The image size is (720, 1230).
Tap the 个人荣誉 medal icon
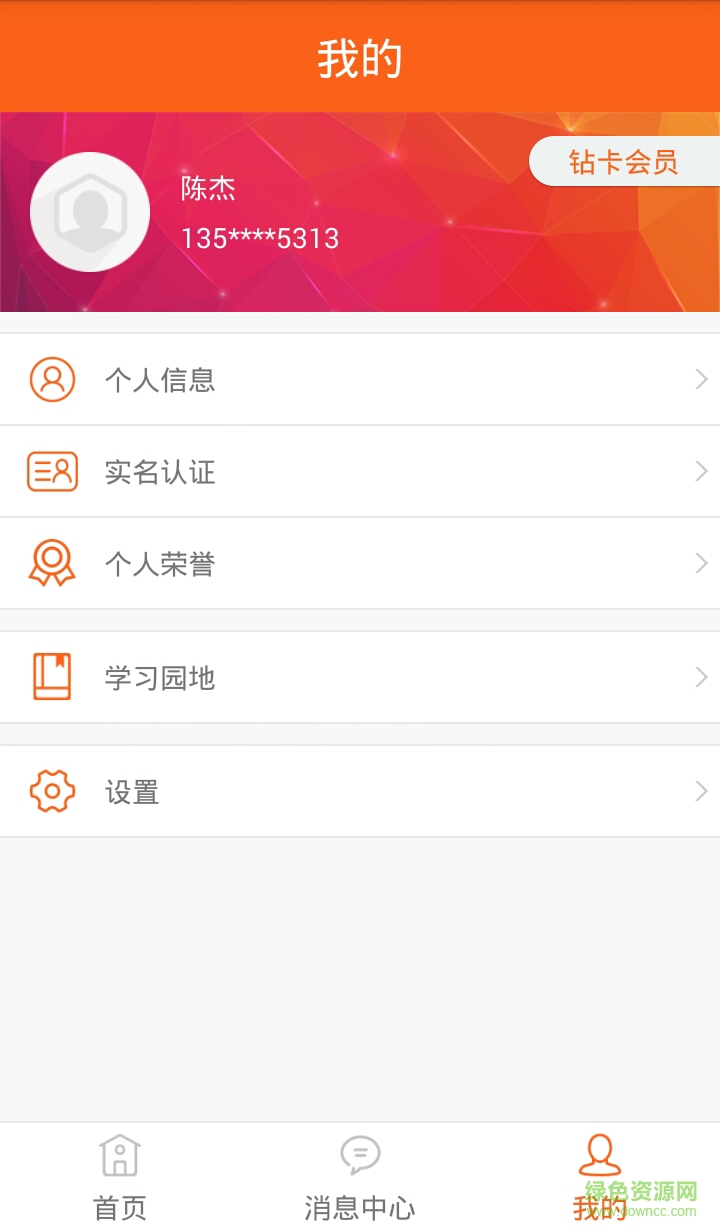click(x=52, y=562)
